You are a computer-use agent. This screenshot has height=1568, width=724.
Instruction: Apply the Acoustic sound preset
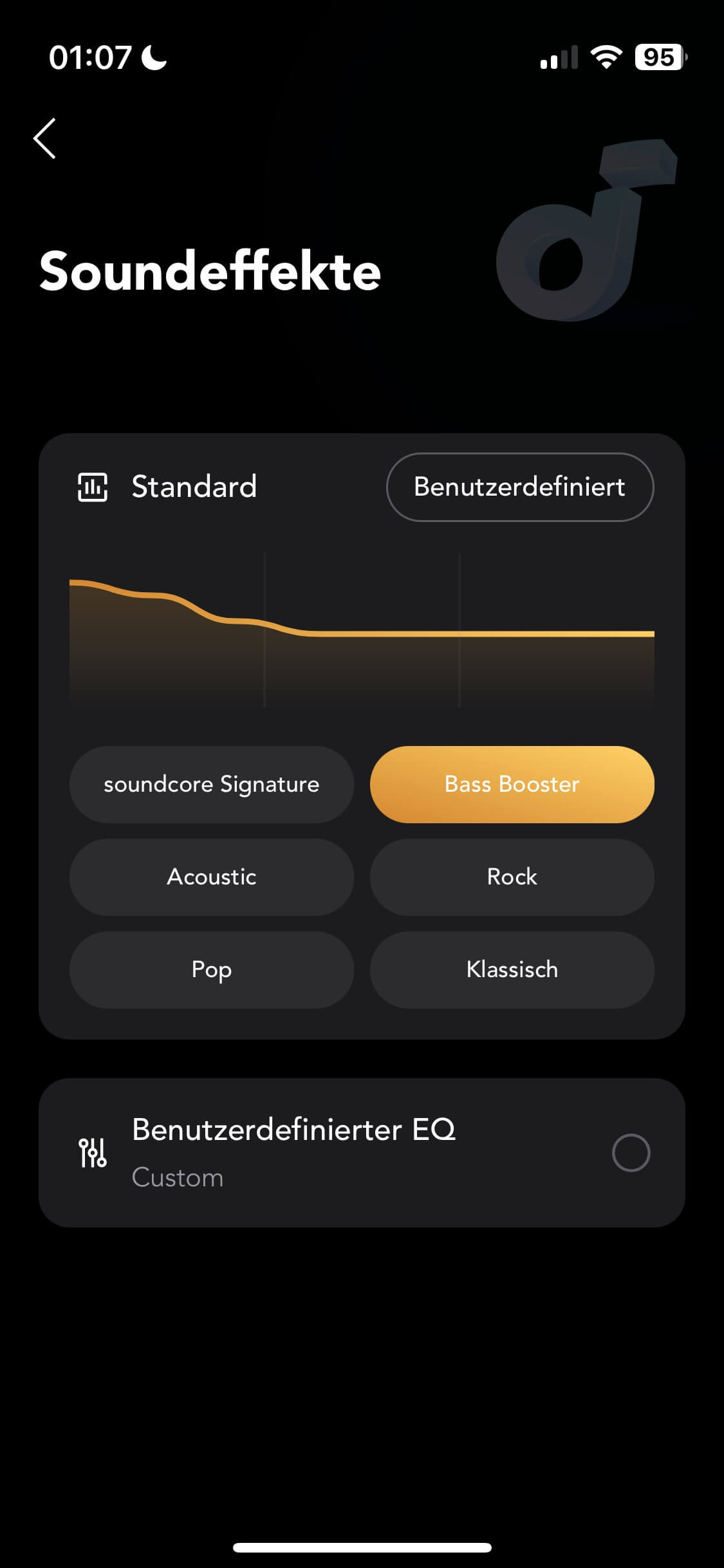click(211, 877)
